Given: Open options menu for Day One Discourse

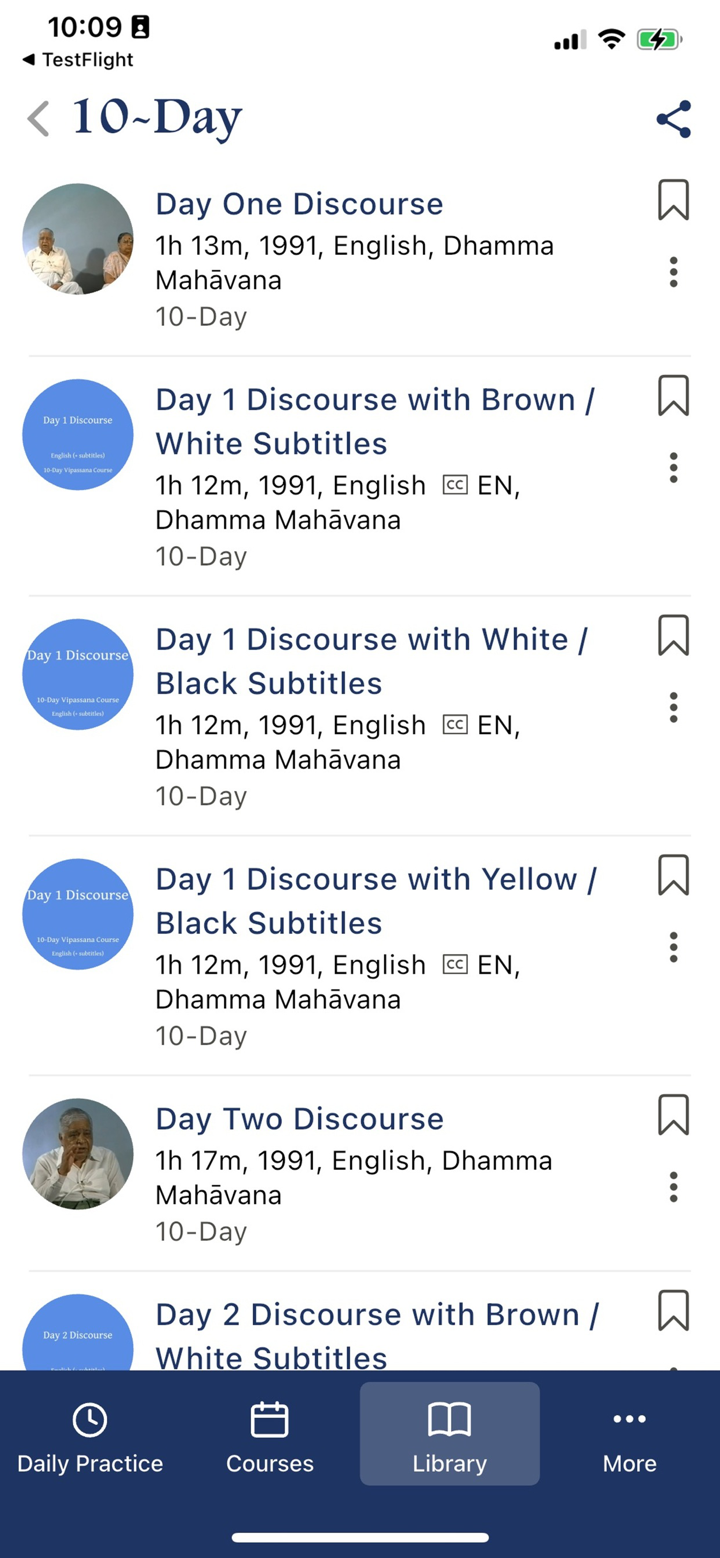Looking at the screenshot, I should click(x=673, y=272).
